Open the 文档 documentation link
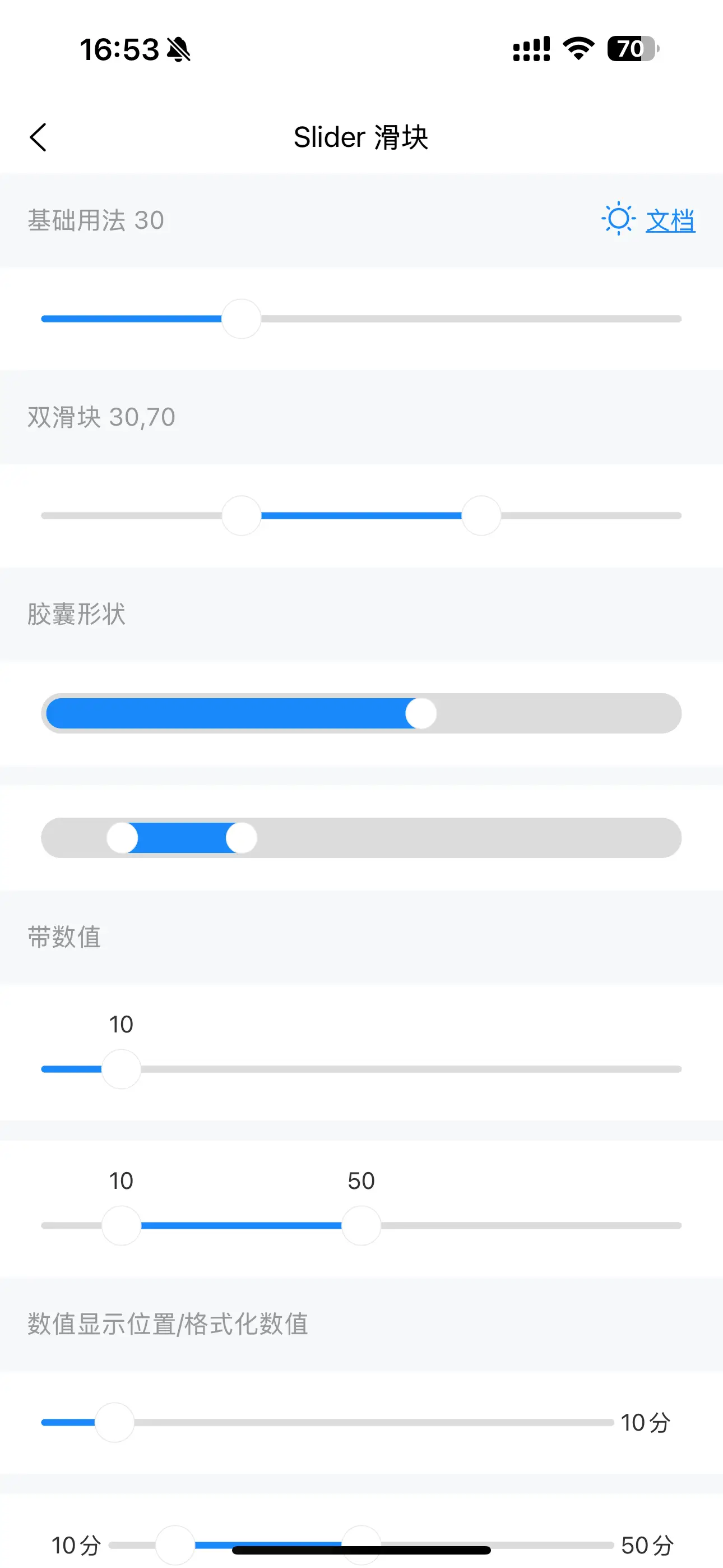Viewport: 723px width, 1568px height. click(x=670, y=220)
